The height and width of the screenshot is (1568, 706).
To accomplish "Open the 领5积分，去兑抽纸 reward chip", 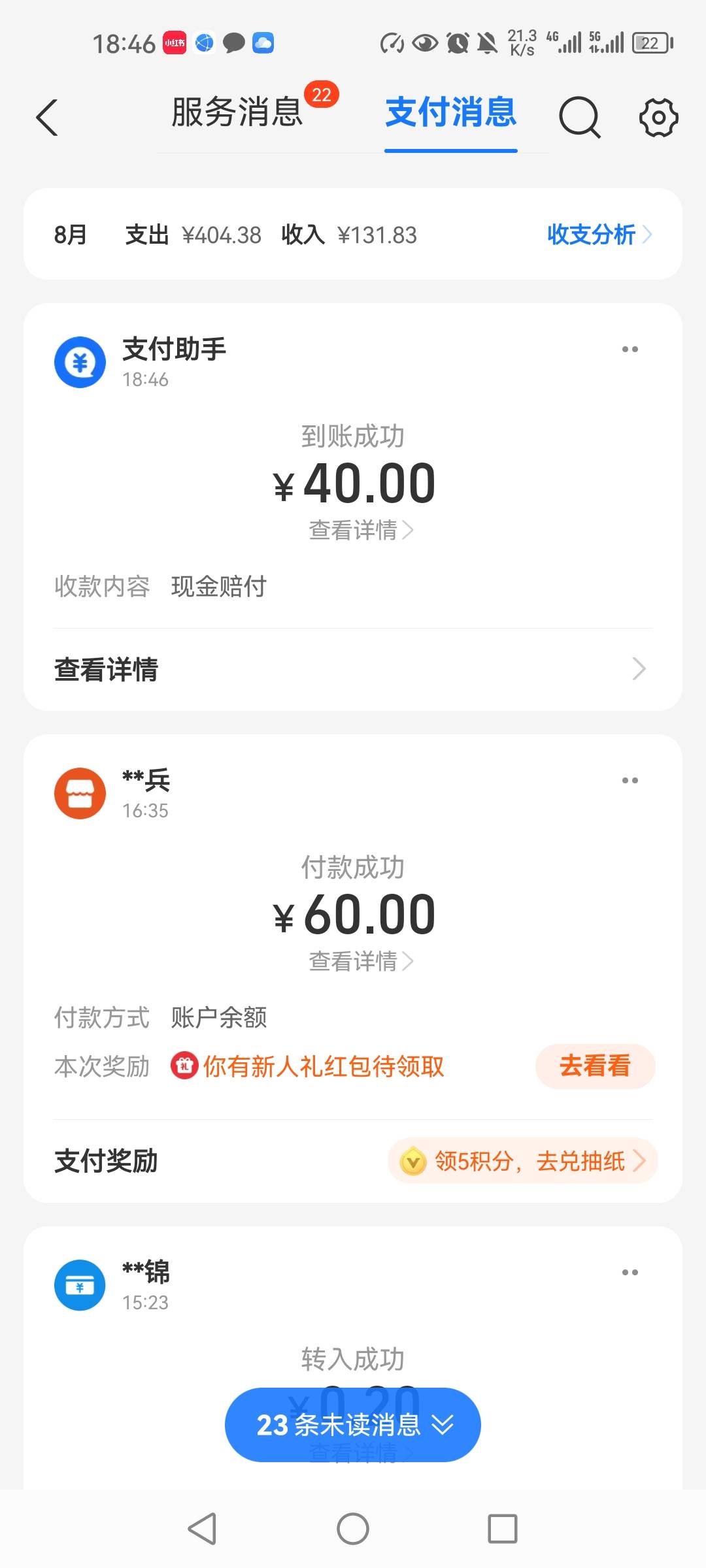I will [522, 1161].
